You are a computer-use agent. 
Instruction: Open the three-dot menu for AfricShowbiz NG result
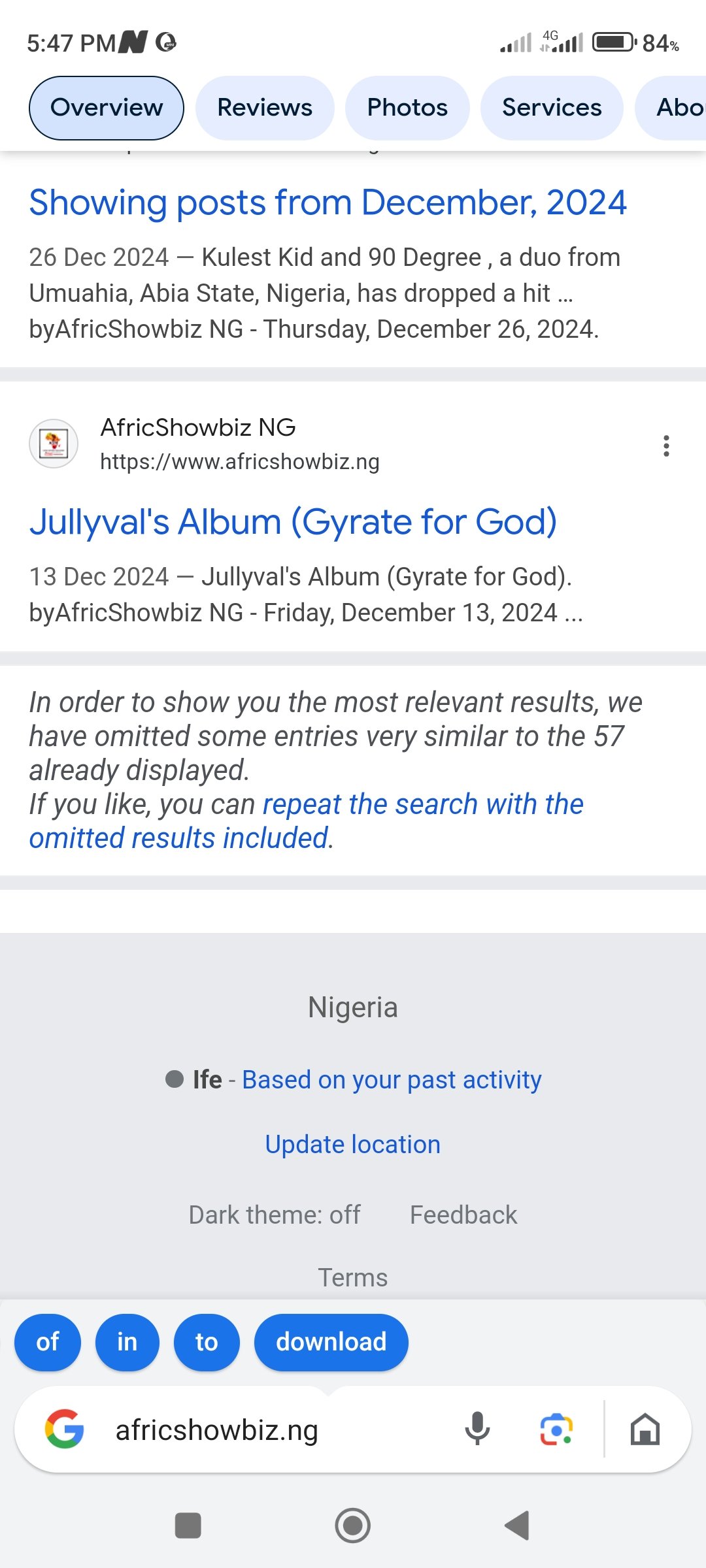666,446
